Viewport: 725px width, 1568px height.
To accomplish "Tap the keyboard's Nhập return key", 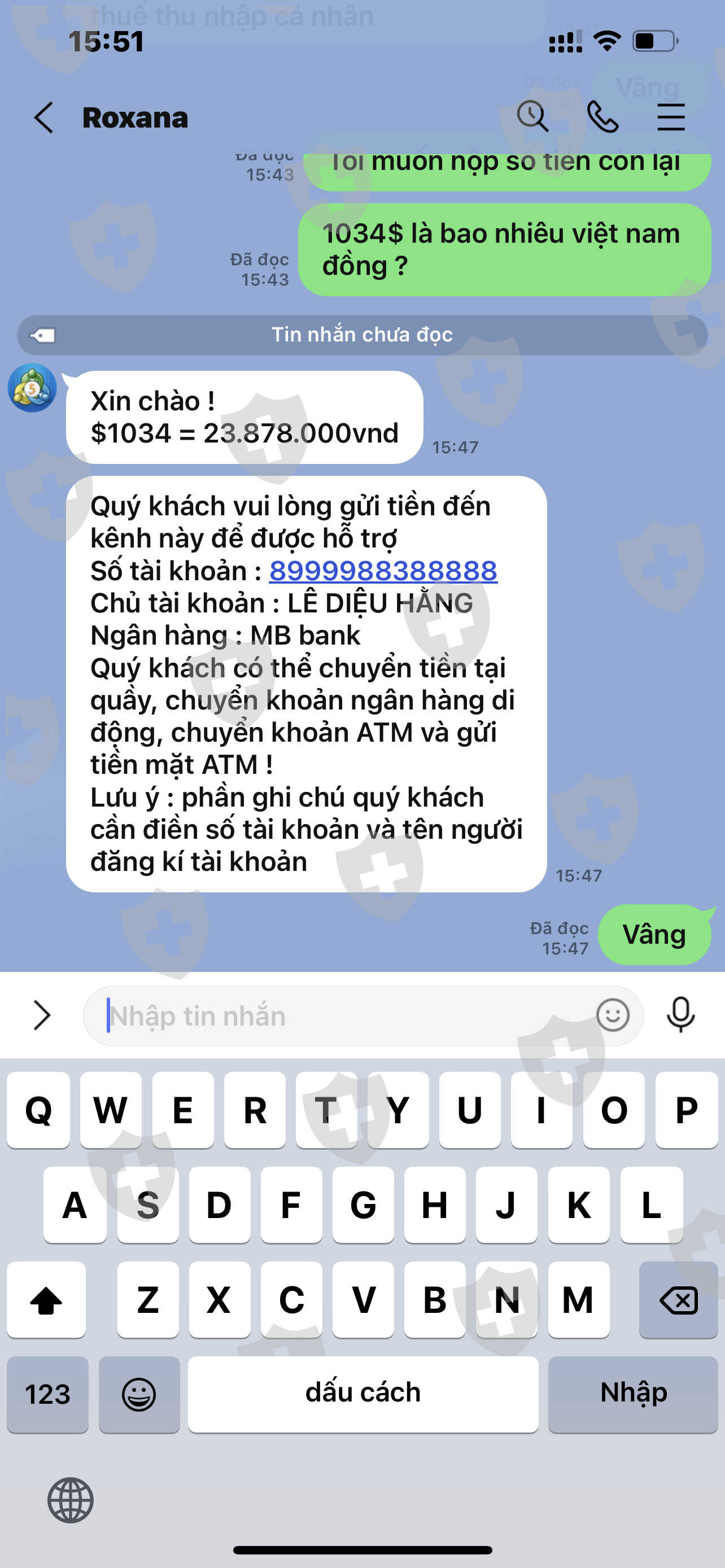I will point(633,1394).
